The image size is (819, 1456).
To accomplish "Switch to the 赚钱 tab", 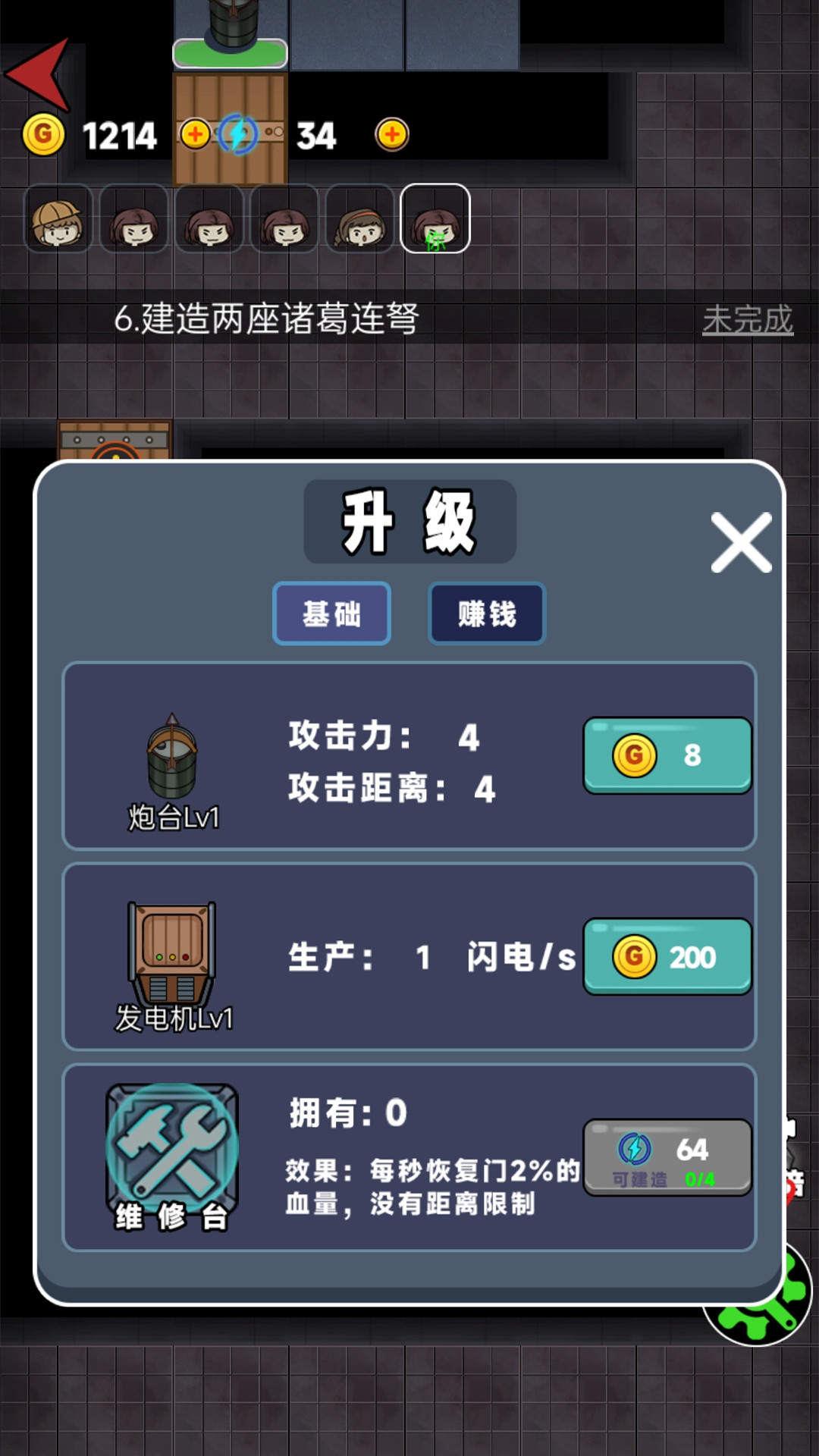I will coord(487,613).
